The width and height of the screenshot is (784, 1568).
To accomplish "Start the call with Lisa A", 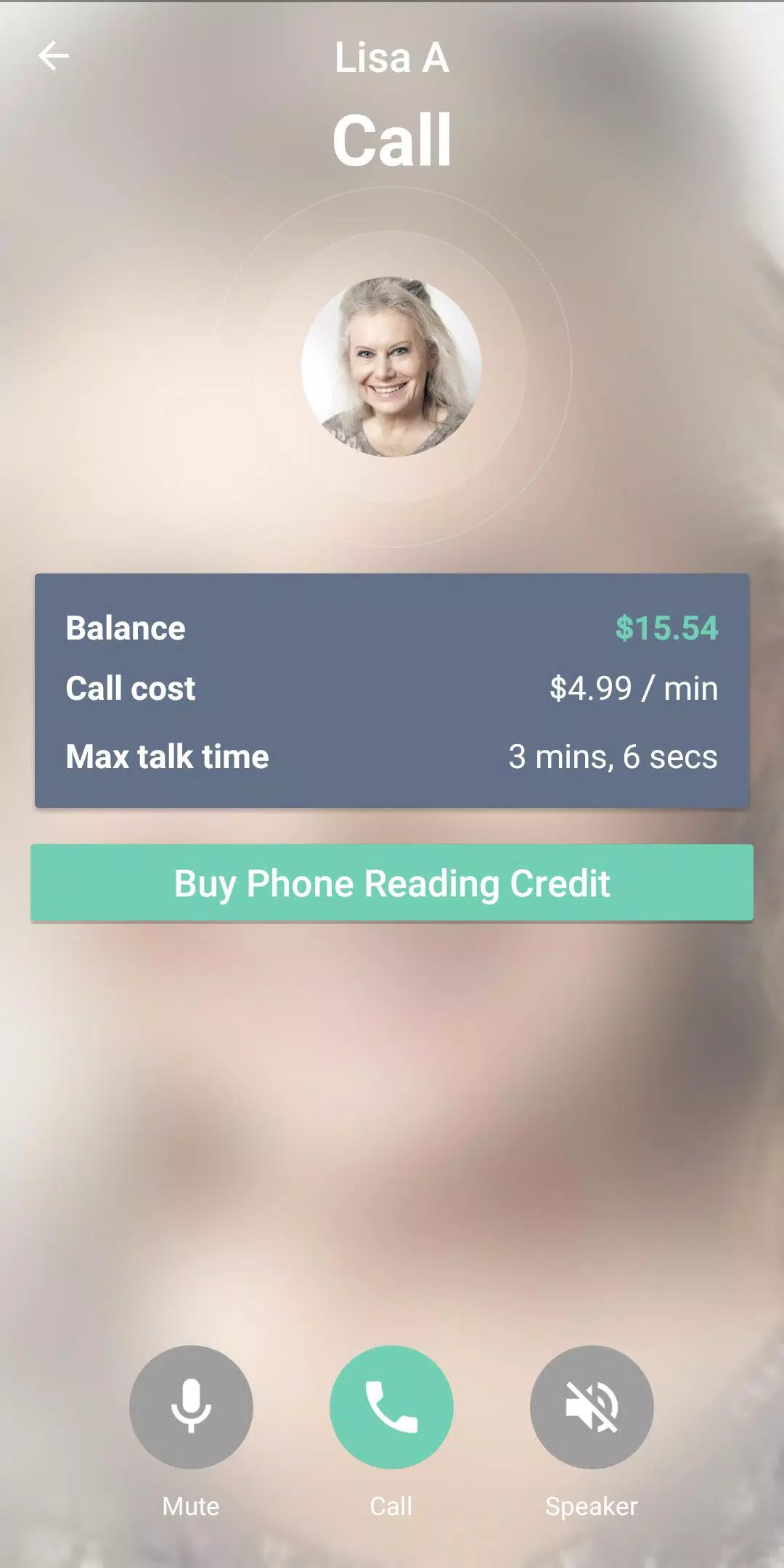I will click(x=391, y=1407).
